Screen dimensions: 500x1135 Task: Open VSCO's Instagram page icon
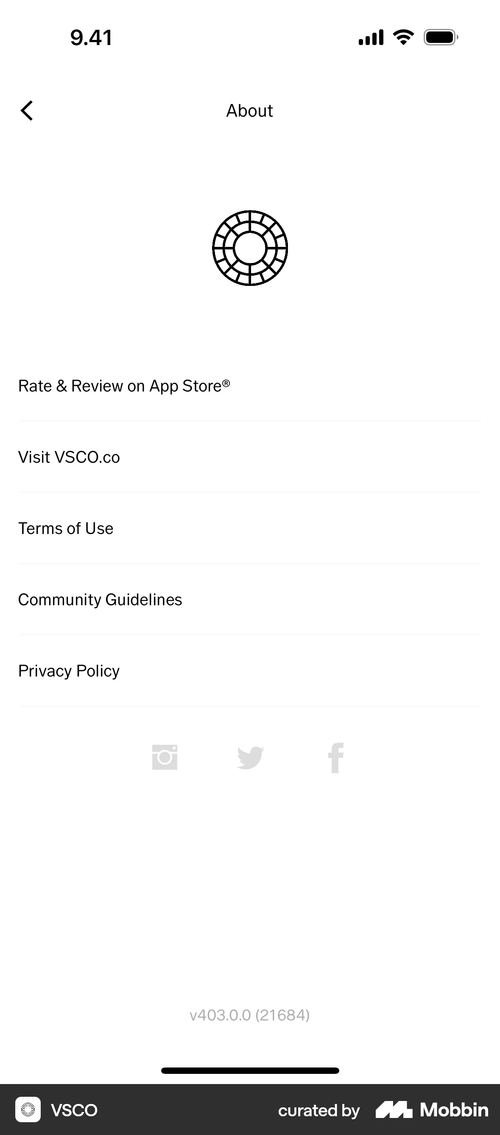[165, 757]
